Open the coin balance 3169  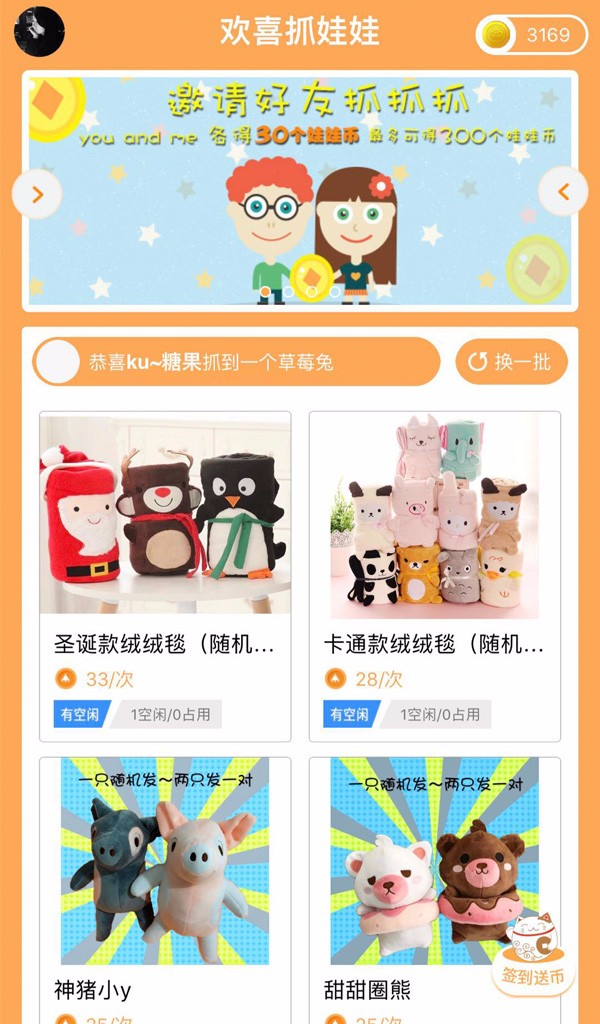pyautogui.click(x=531, y=35)
